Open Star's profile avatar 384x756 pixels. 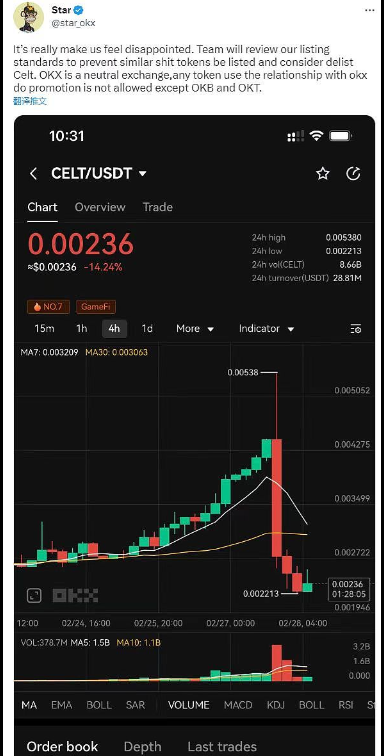click(28, 17)
